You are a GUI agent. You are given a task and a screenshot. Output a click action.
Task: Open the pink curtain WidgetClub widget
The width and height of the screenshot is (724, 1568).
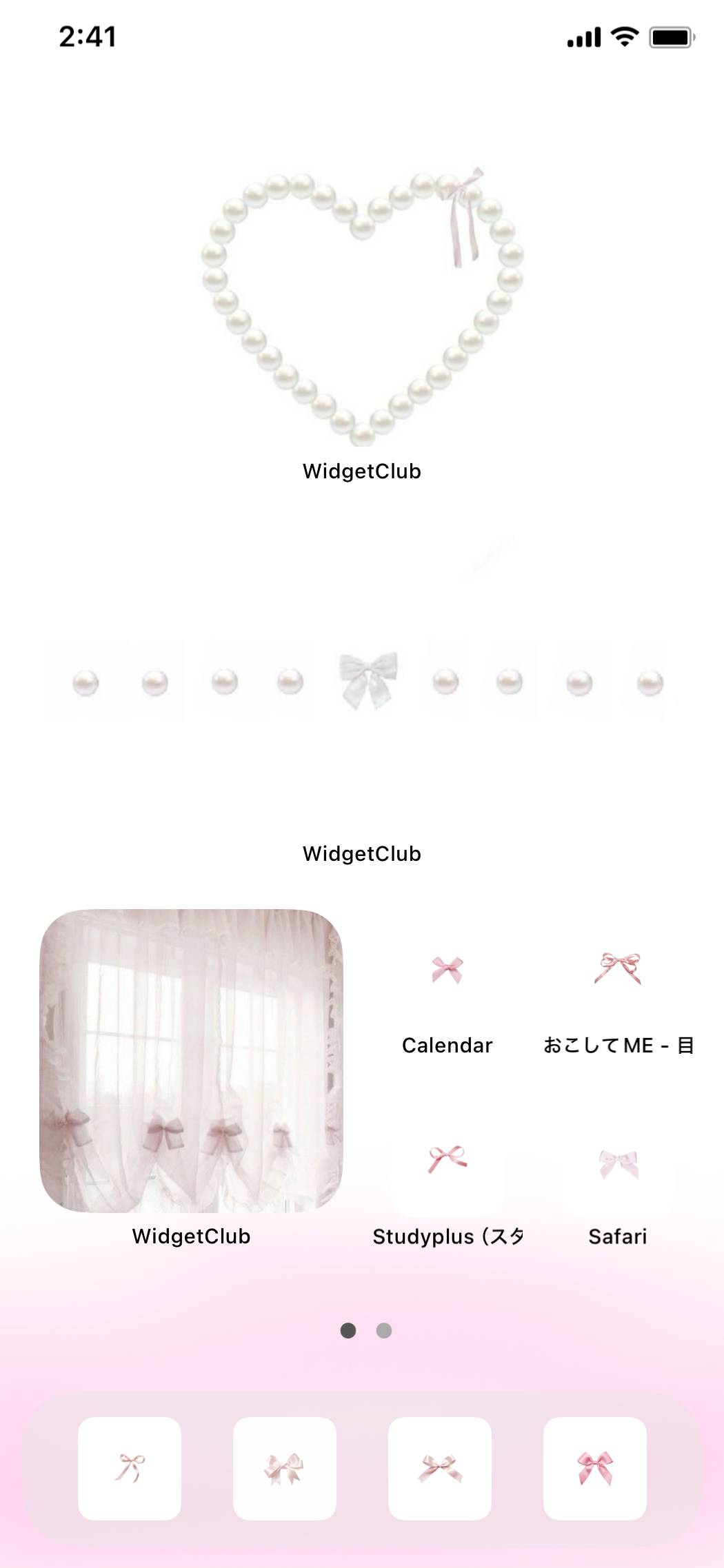coord(191,1061)
